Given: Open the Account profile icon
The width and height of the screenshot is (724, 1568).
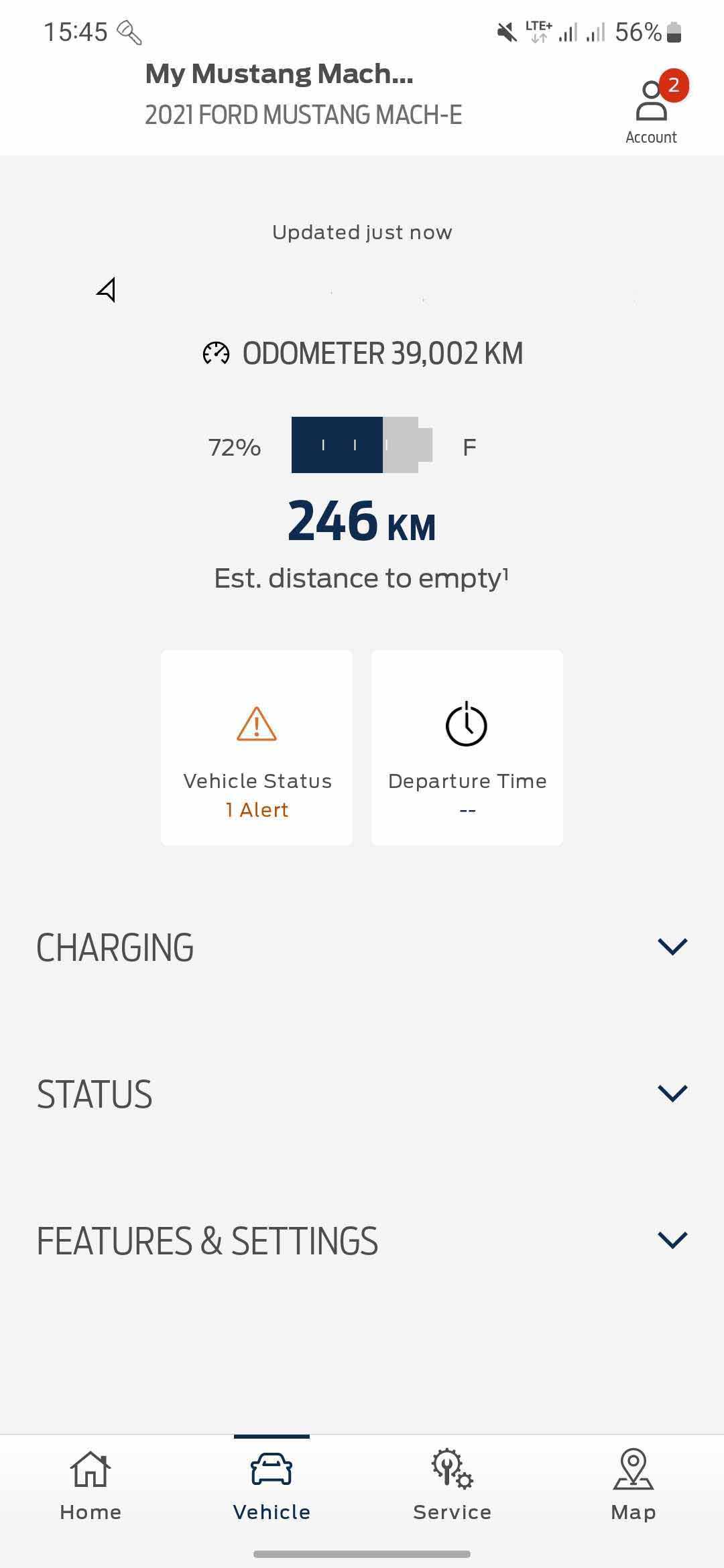Looking at the screenshot, I should tap(652, 107).
